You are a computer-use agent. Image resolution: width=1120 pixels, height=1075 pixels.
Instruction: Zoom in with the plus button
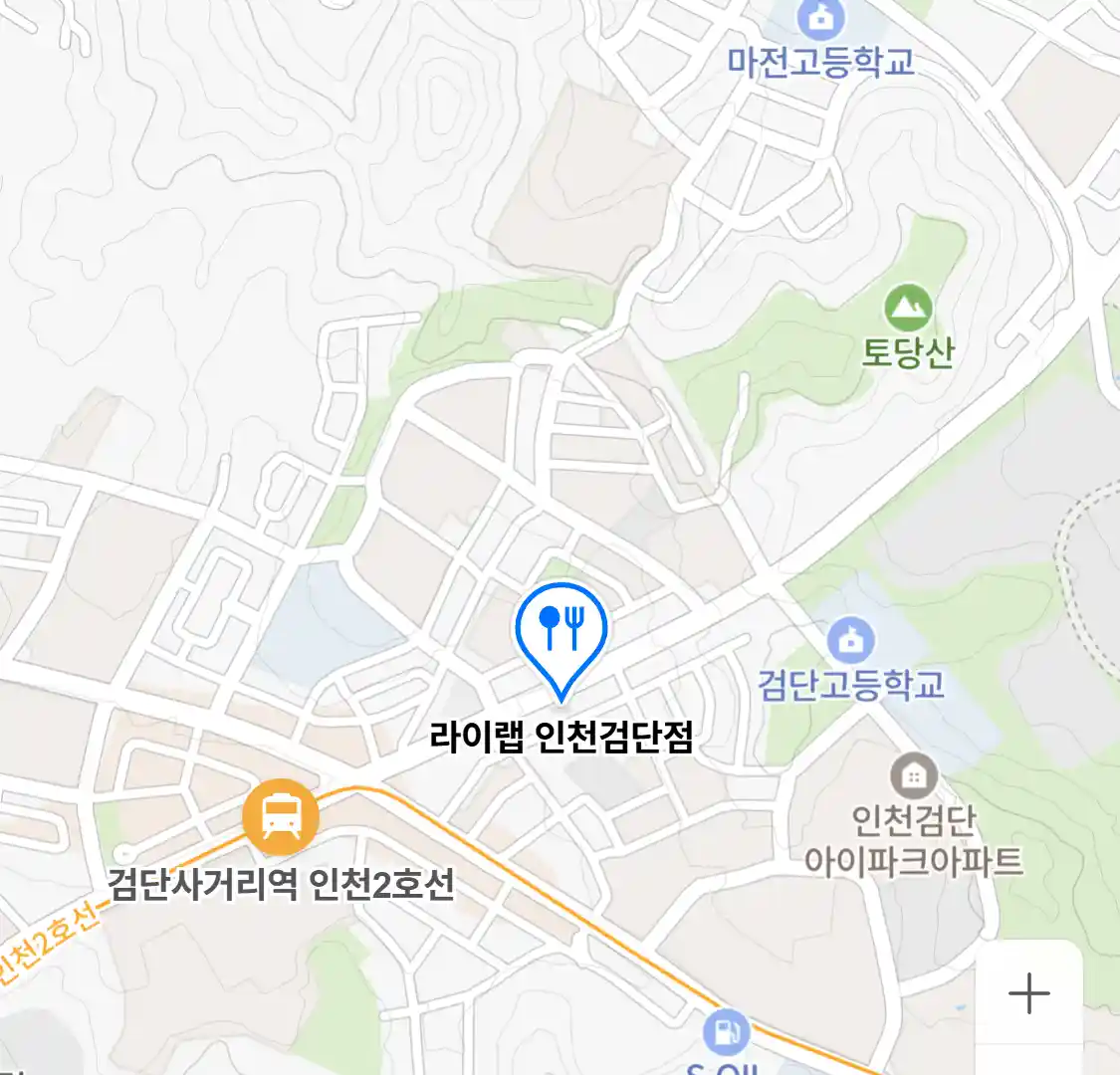1028,992
